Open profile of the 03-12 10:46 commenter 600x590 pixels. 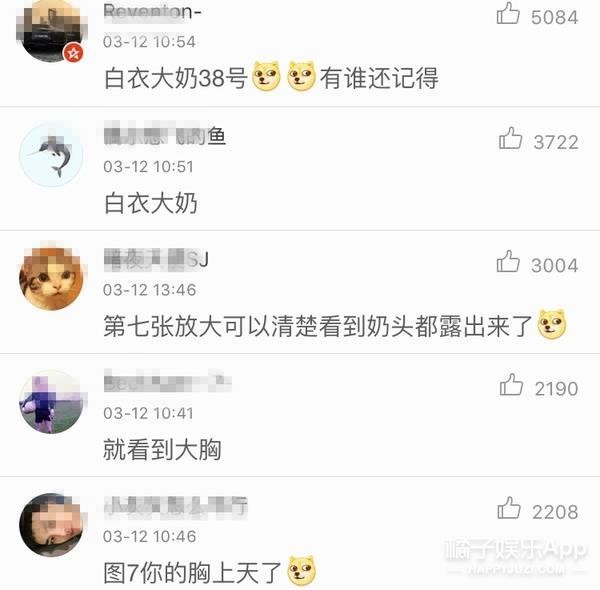tap(51, 524)
